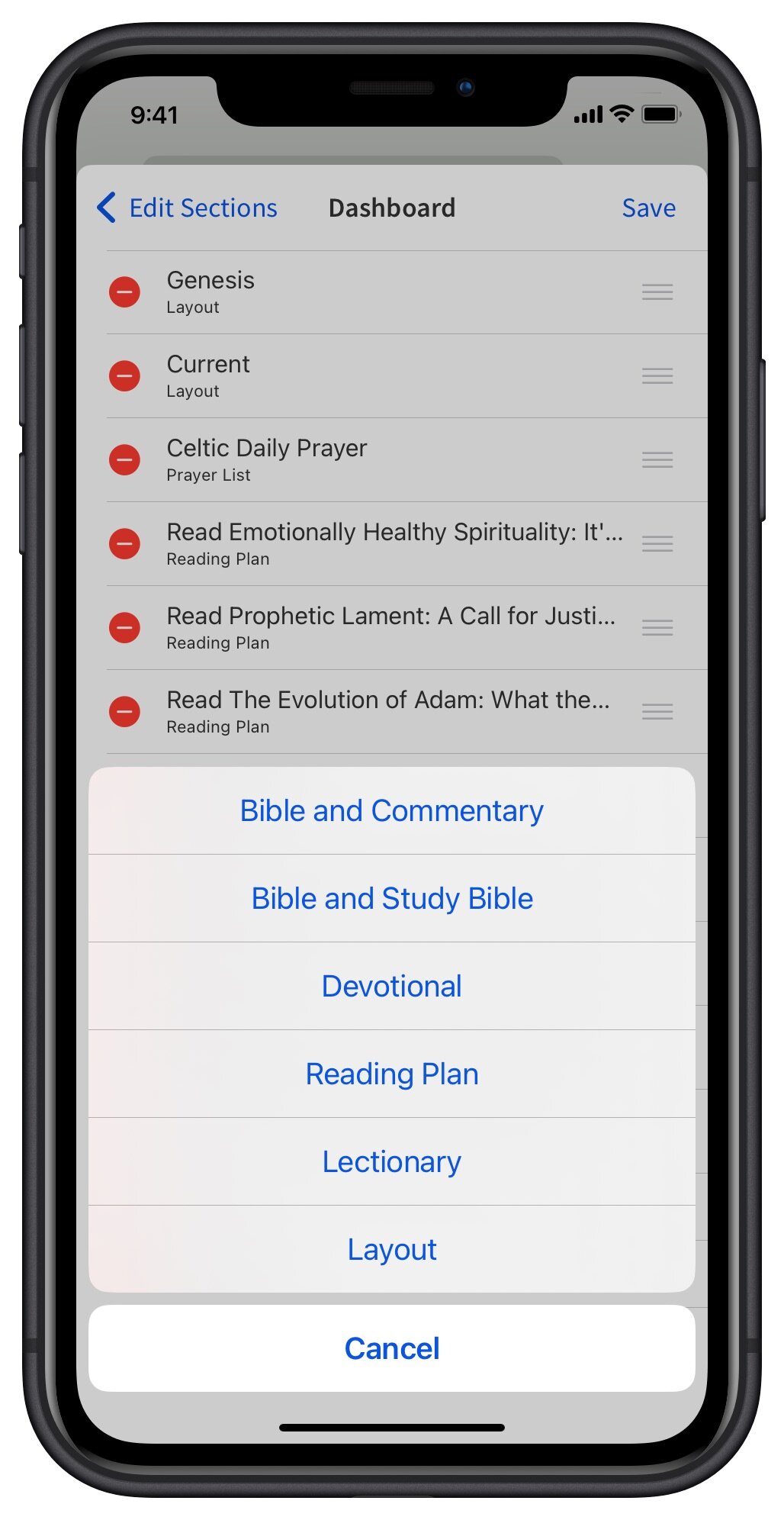Choose Layout from the action sheet
The width and height of the screenshot is (784, 1520).
(392, 1250)
